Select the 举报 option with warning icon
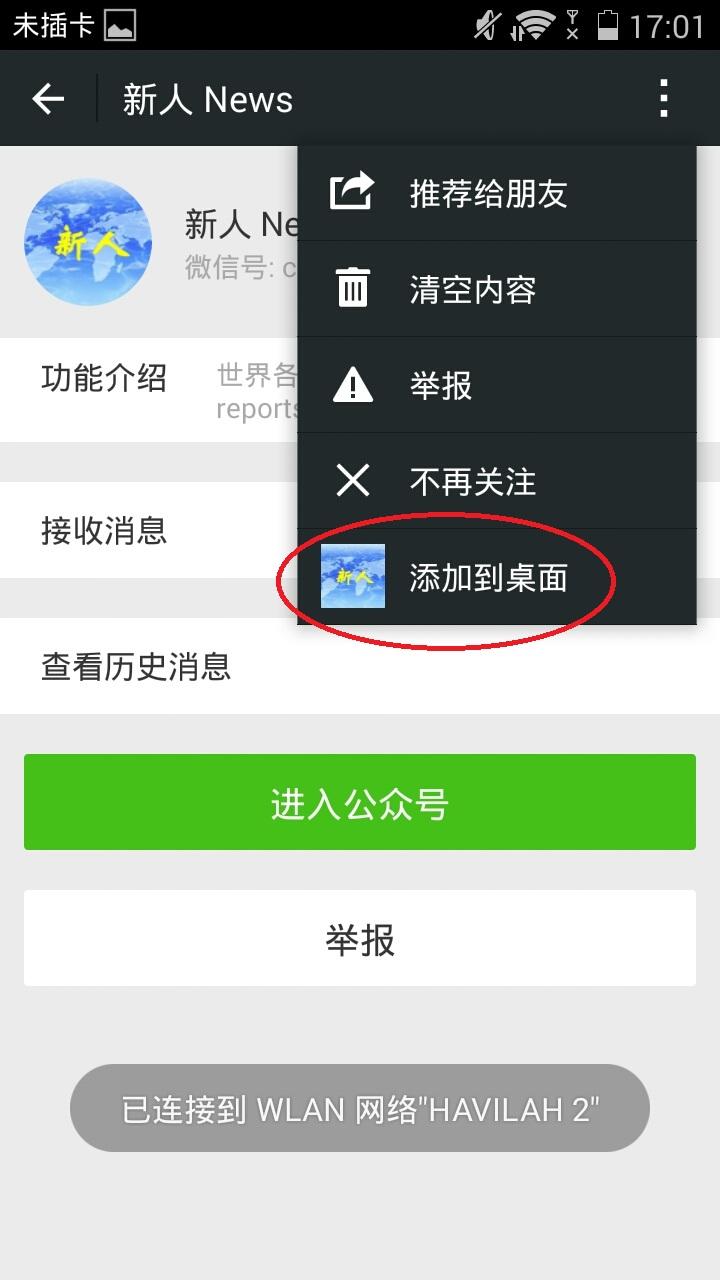The width and height of the screenshot is (720, 1280). point(496,385)
